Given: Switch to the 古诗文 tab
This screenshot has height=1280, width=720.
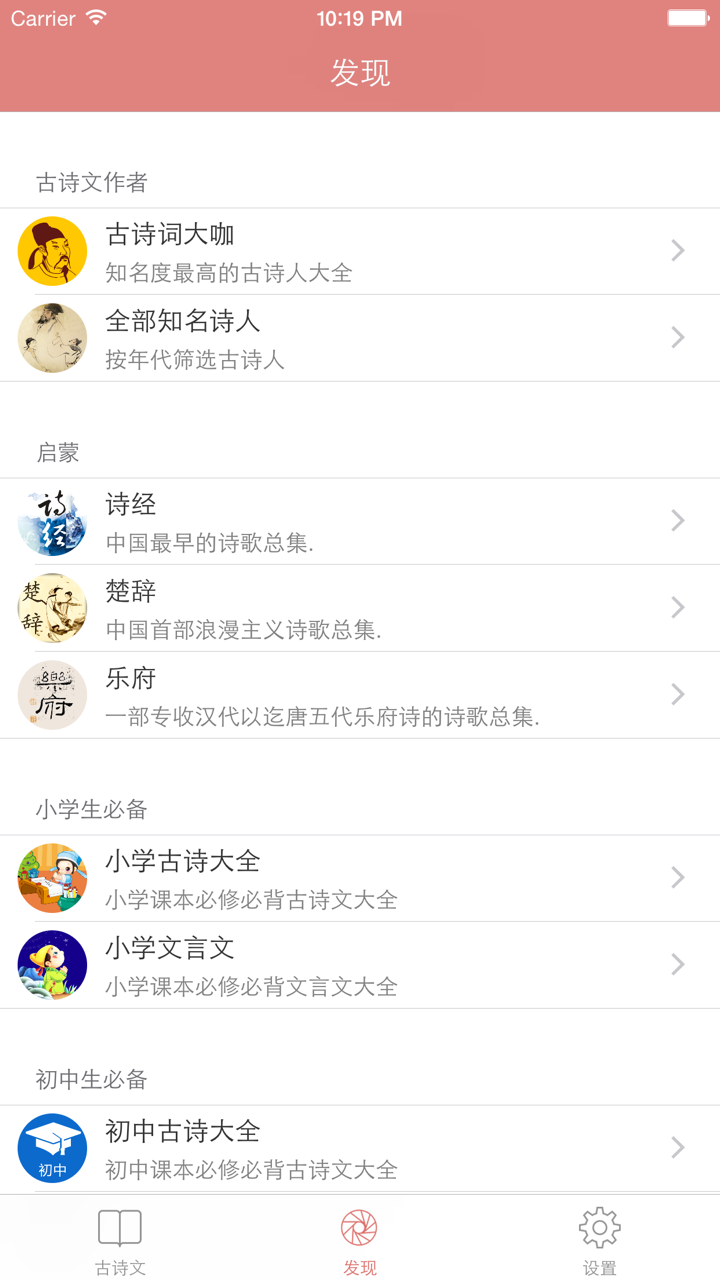Looking at the screenshot, I should [120, 1240].
